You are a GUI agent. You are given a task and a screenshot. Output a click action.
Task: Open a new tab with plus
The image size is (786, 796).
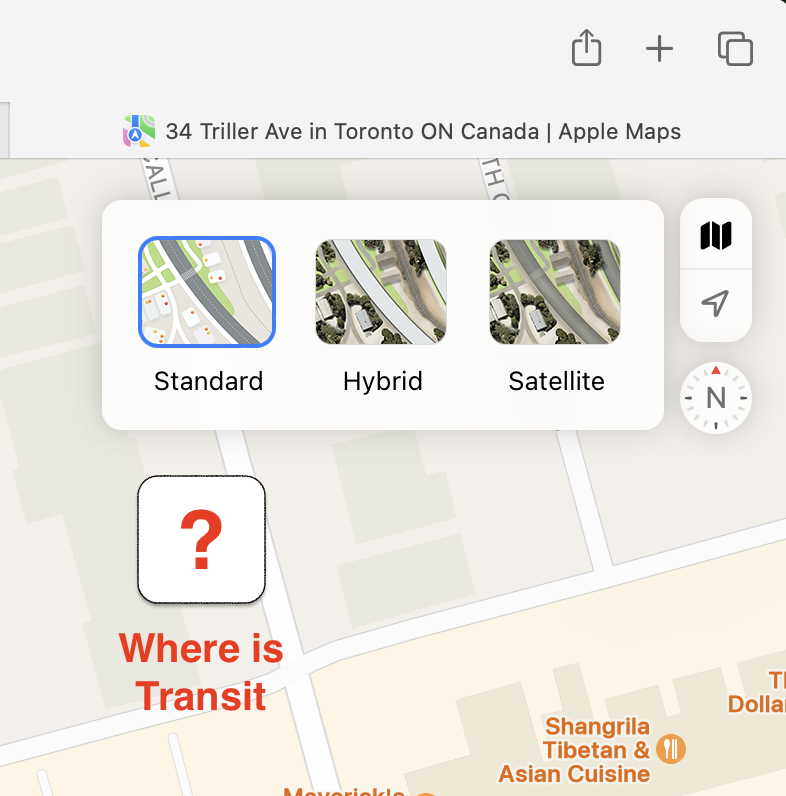[659, 48]
